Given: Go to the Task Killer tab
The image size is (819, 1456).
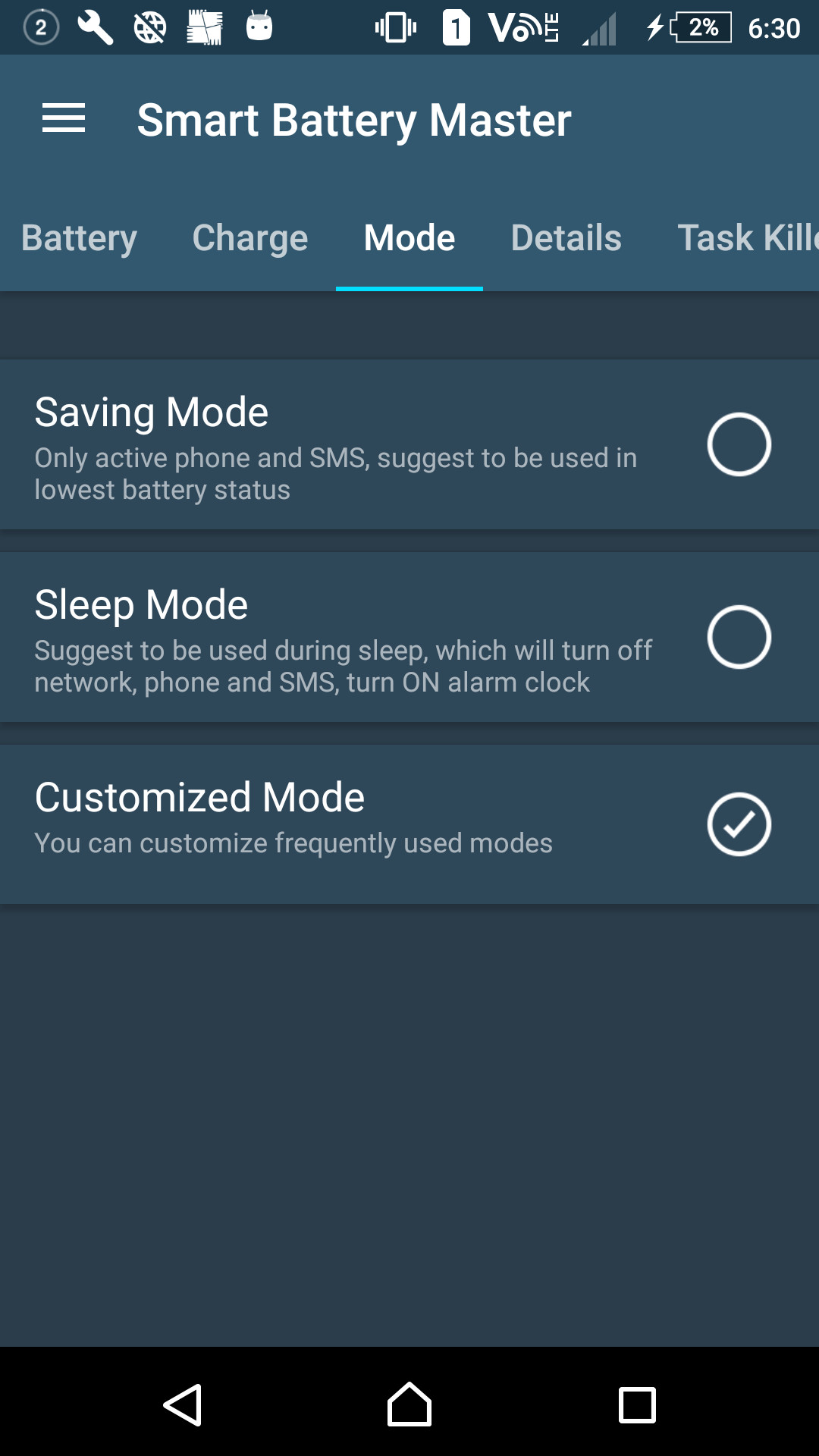Looking at the screenshot, I should (747, 238).
